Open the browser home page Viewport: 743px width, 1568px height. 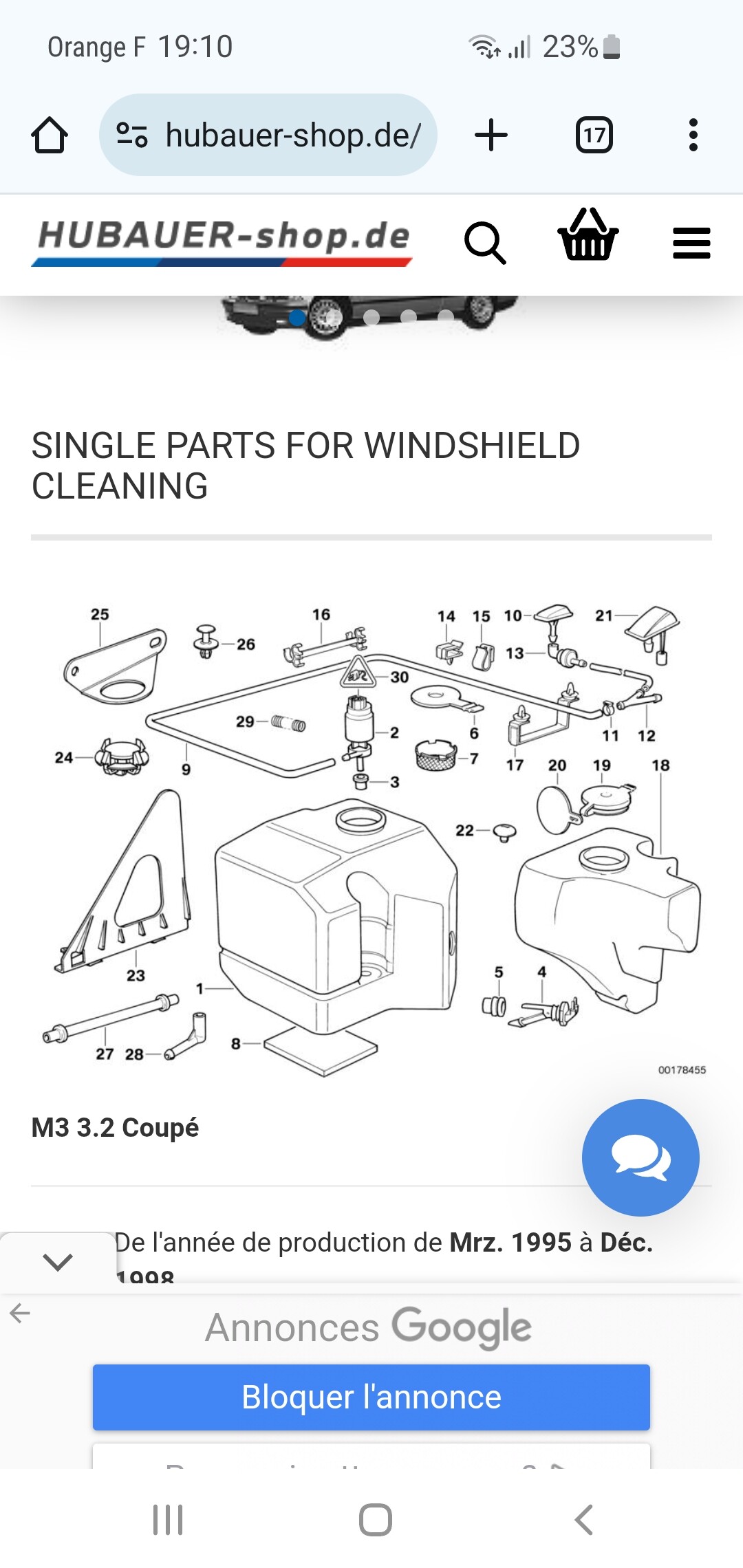(50, 135)
